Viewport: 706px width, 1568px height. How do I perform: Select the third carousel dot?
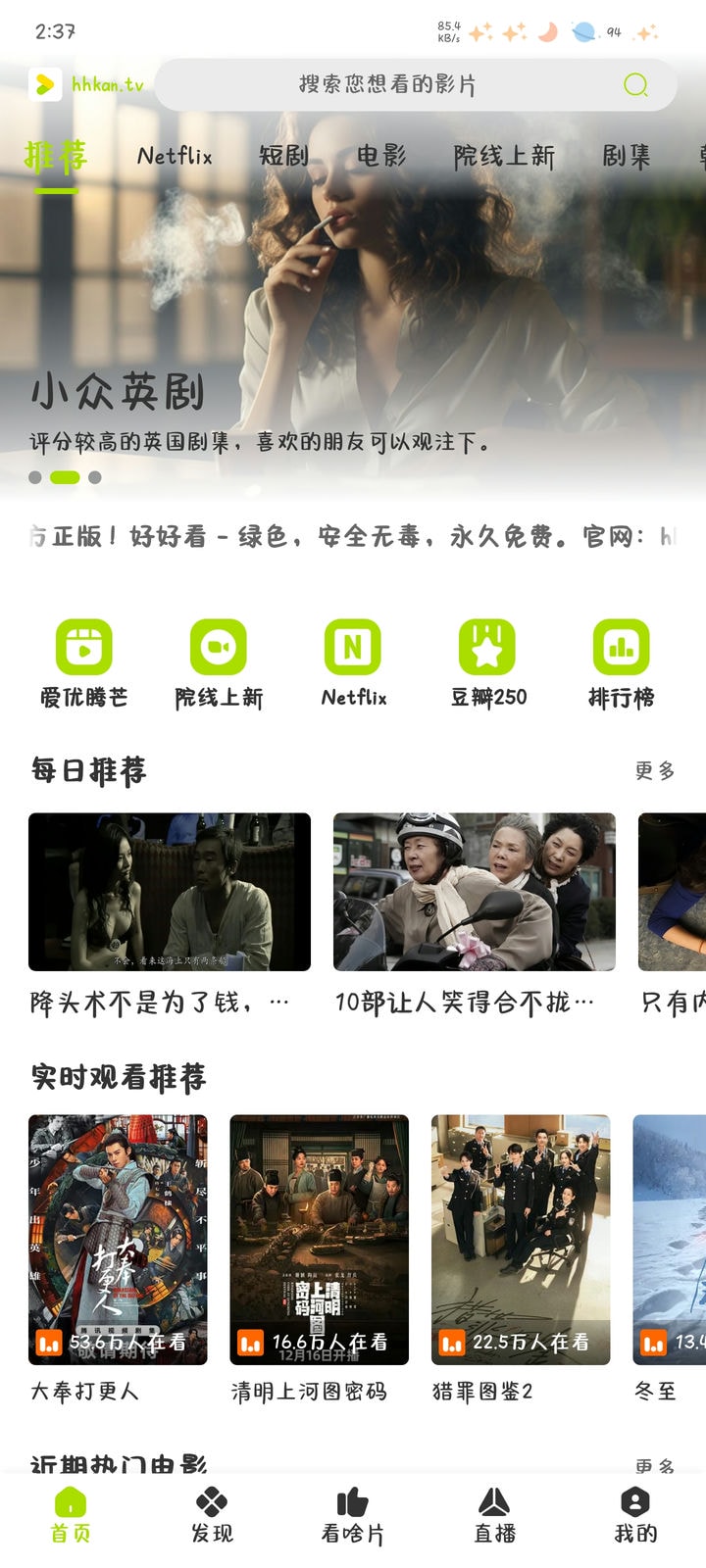click(94, 479)
